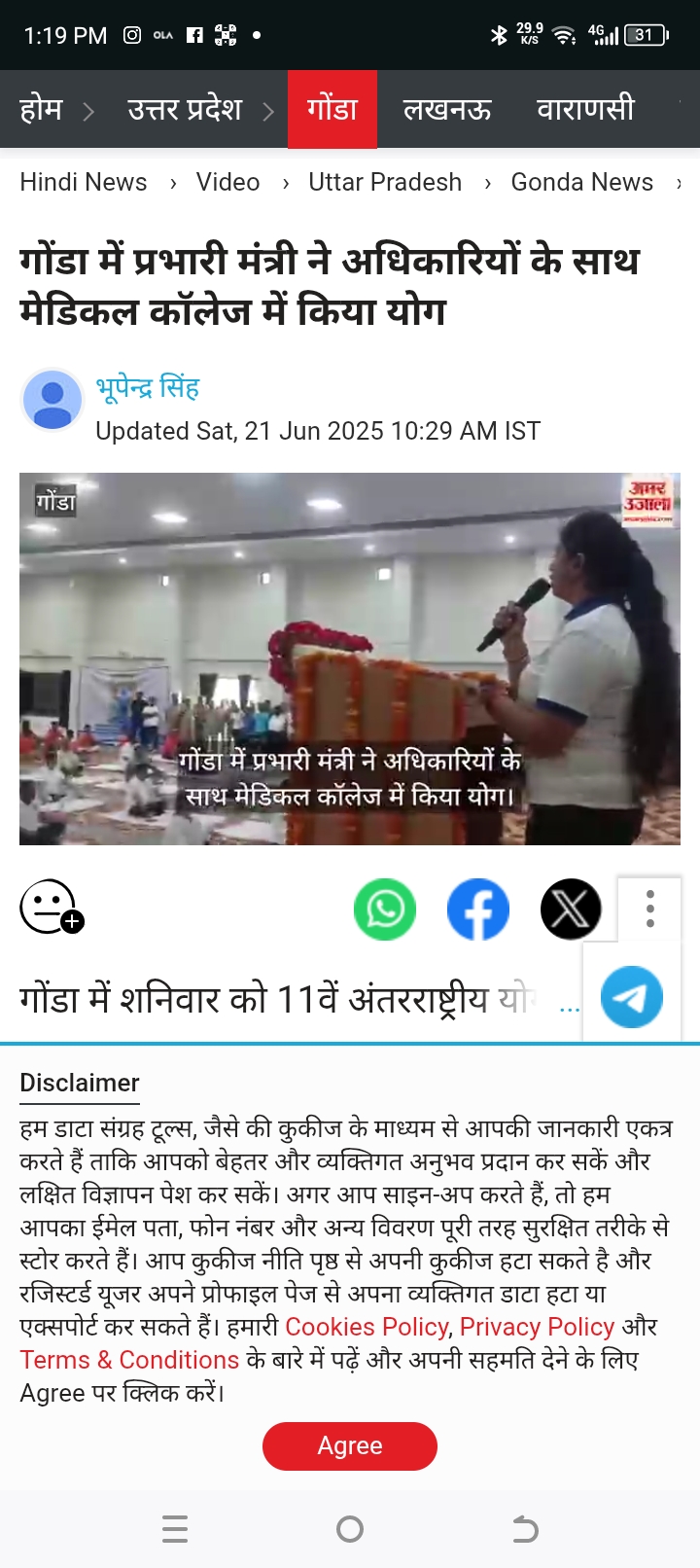Go to the होम section
The image size is (700, 1568).
tap(41, 110)
